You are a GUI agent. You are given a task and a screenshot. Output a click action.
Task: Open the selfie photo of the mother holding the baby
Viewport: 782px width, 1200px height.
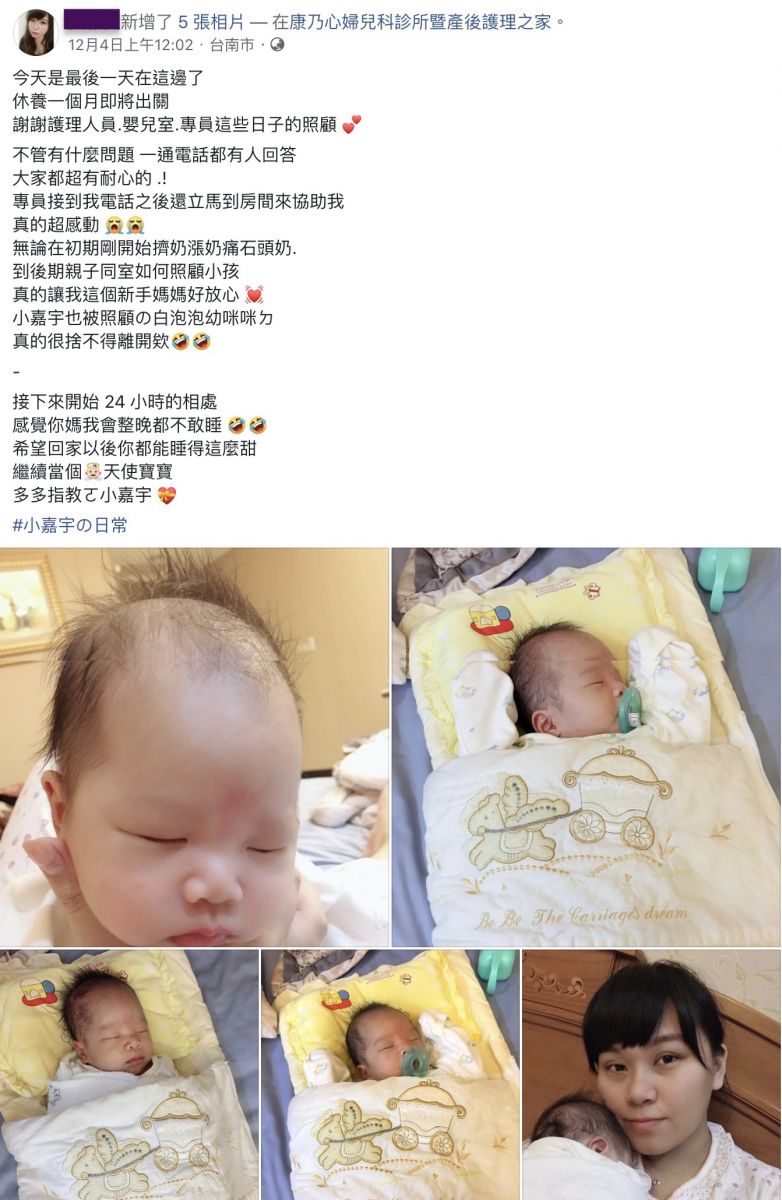[651, 1075]
